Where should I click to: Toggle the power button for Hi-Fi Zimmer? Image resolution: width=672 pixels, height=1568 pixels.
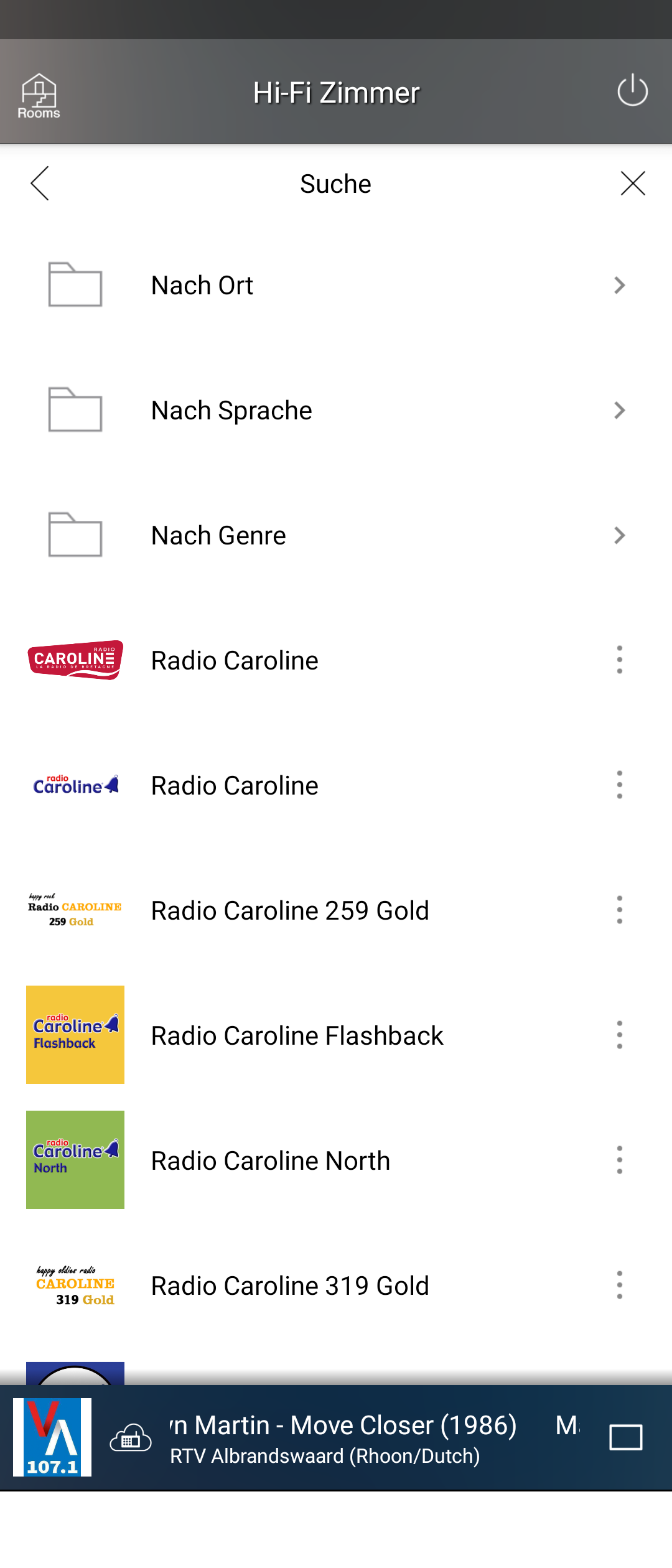[632, 91]
